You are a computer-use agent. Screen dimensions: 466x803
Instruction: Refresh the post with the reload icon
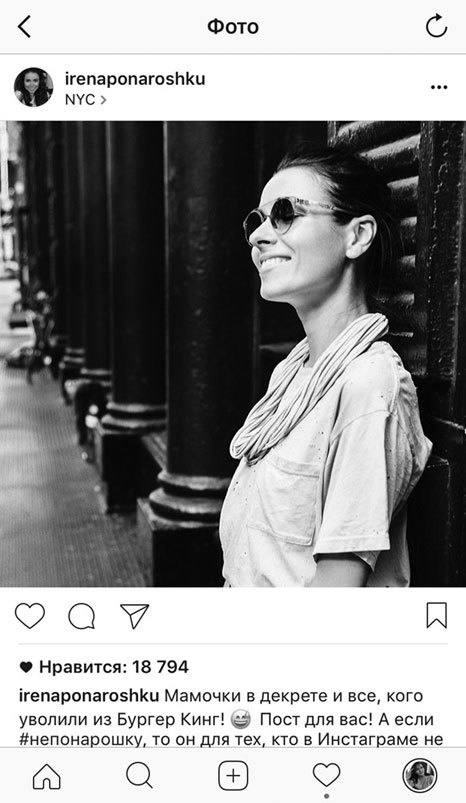436,26
